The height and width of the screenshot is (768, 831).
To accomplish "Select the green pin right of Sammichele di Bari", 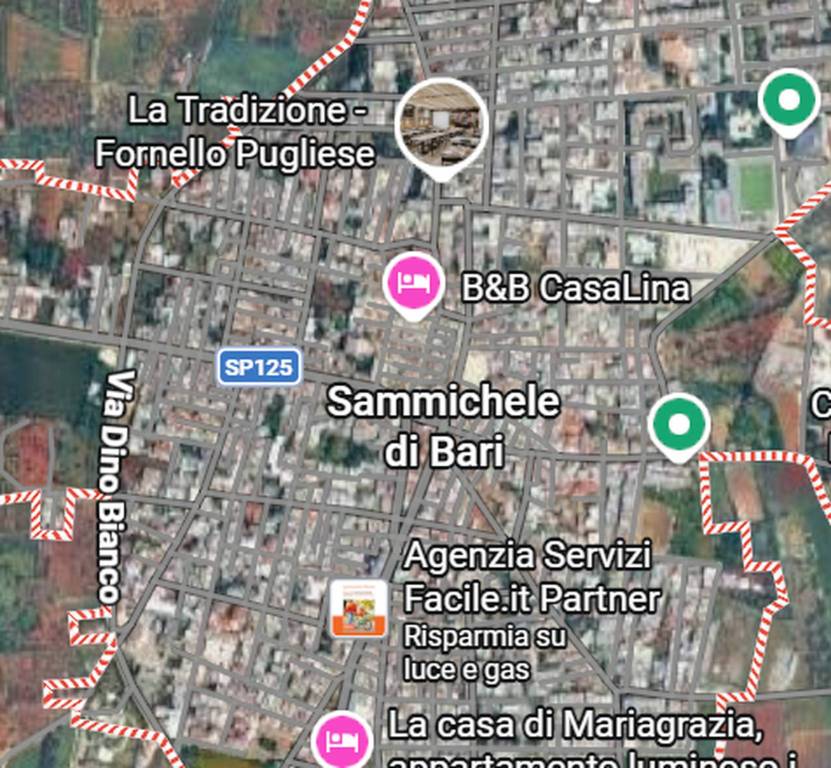I will tap(679, 425).
